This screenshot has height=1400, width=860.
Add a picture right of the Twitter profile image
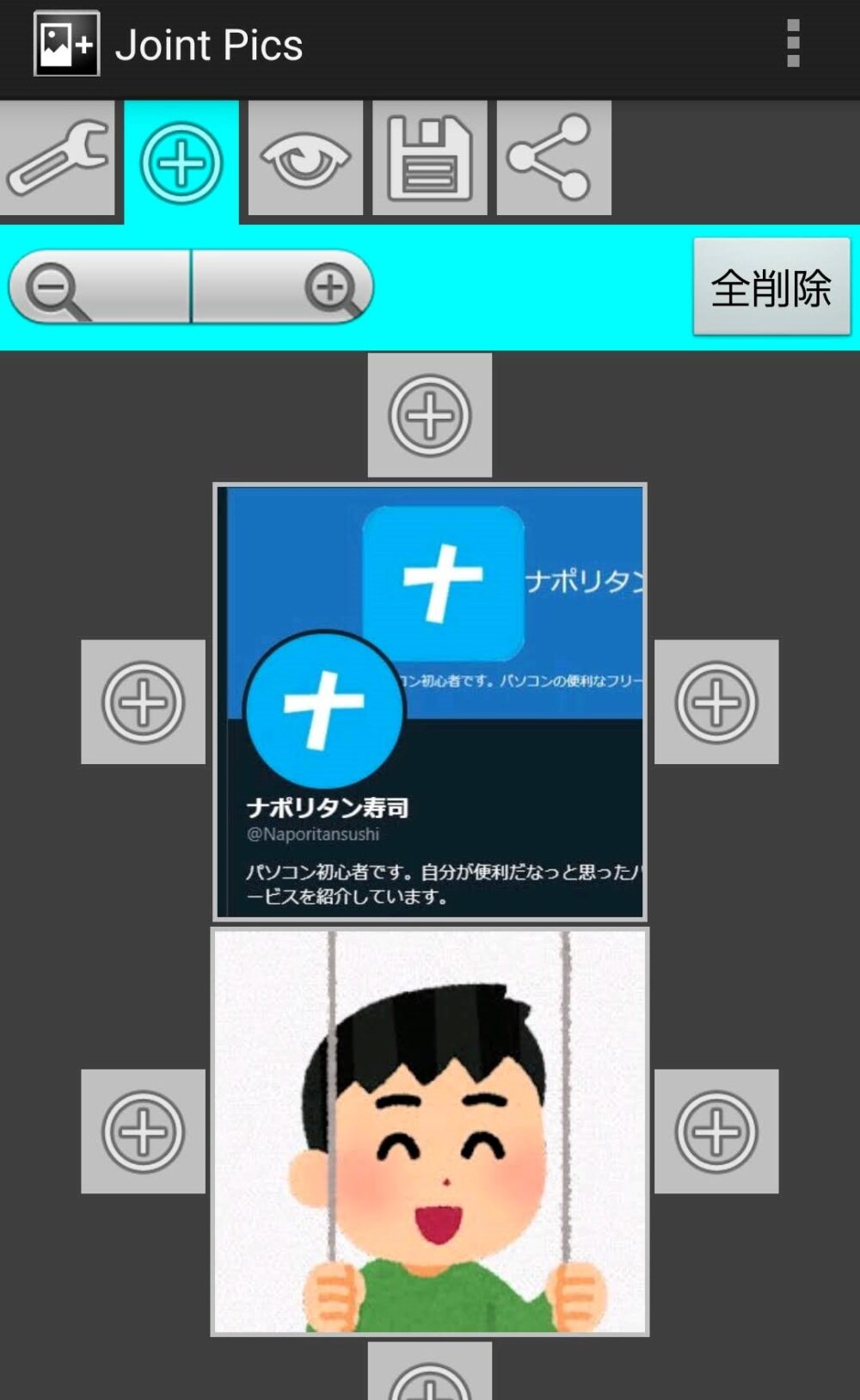click(x=716, y=701)
